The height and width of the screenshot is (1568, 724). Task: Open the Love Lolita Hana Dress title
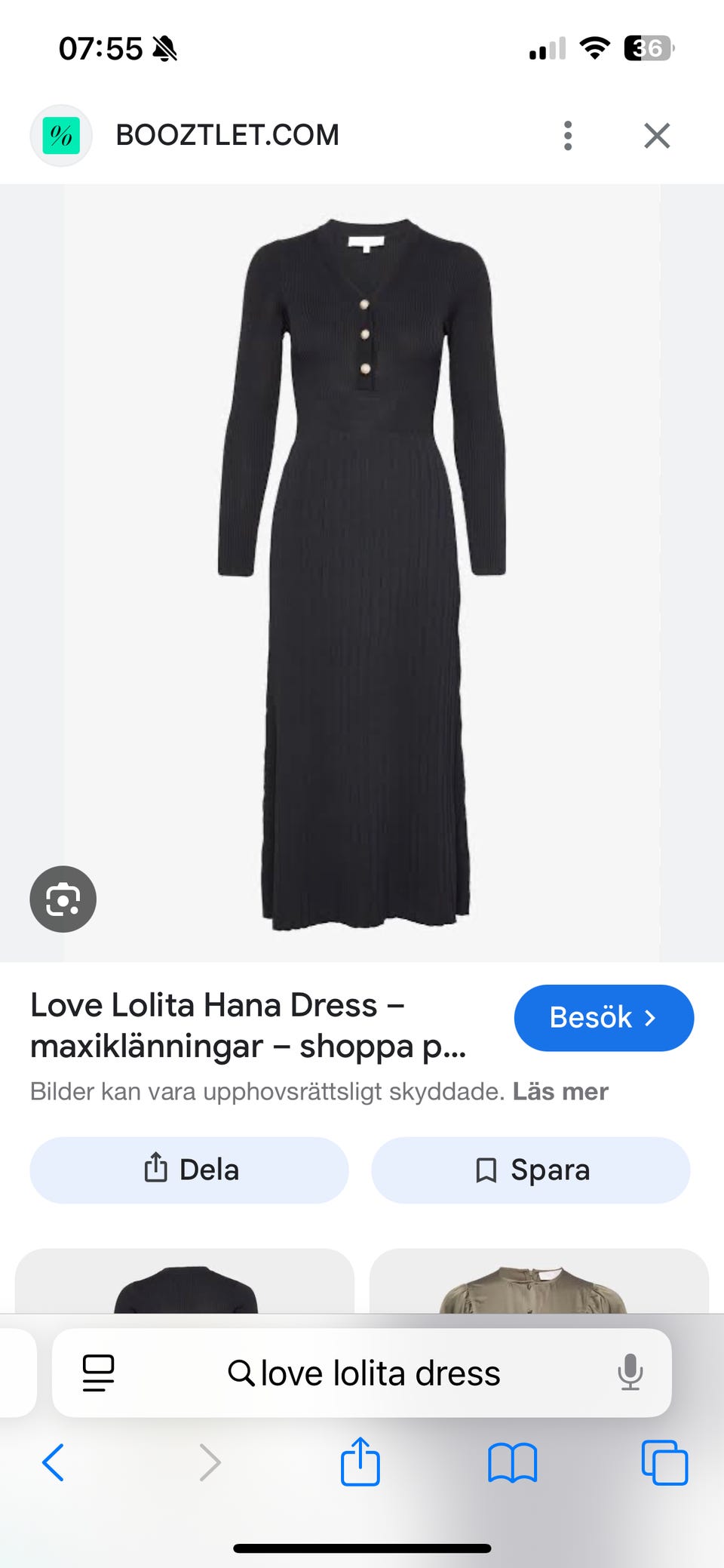(x=249, y=1025)
